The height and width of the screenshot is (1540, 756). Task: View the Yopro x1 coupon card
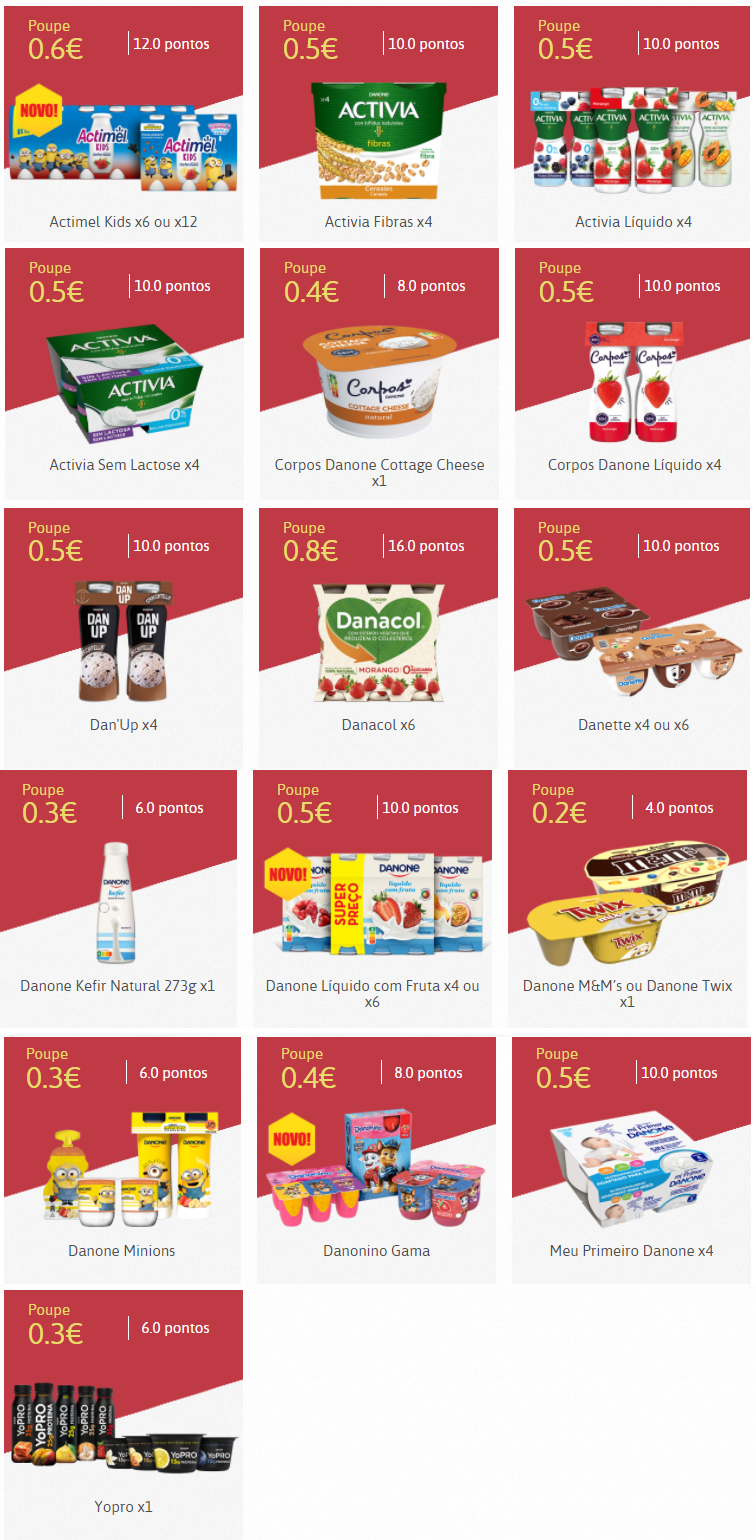pyautogui.click(x=123, y=1420)
